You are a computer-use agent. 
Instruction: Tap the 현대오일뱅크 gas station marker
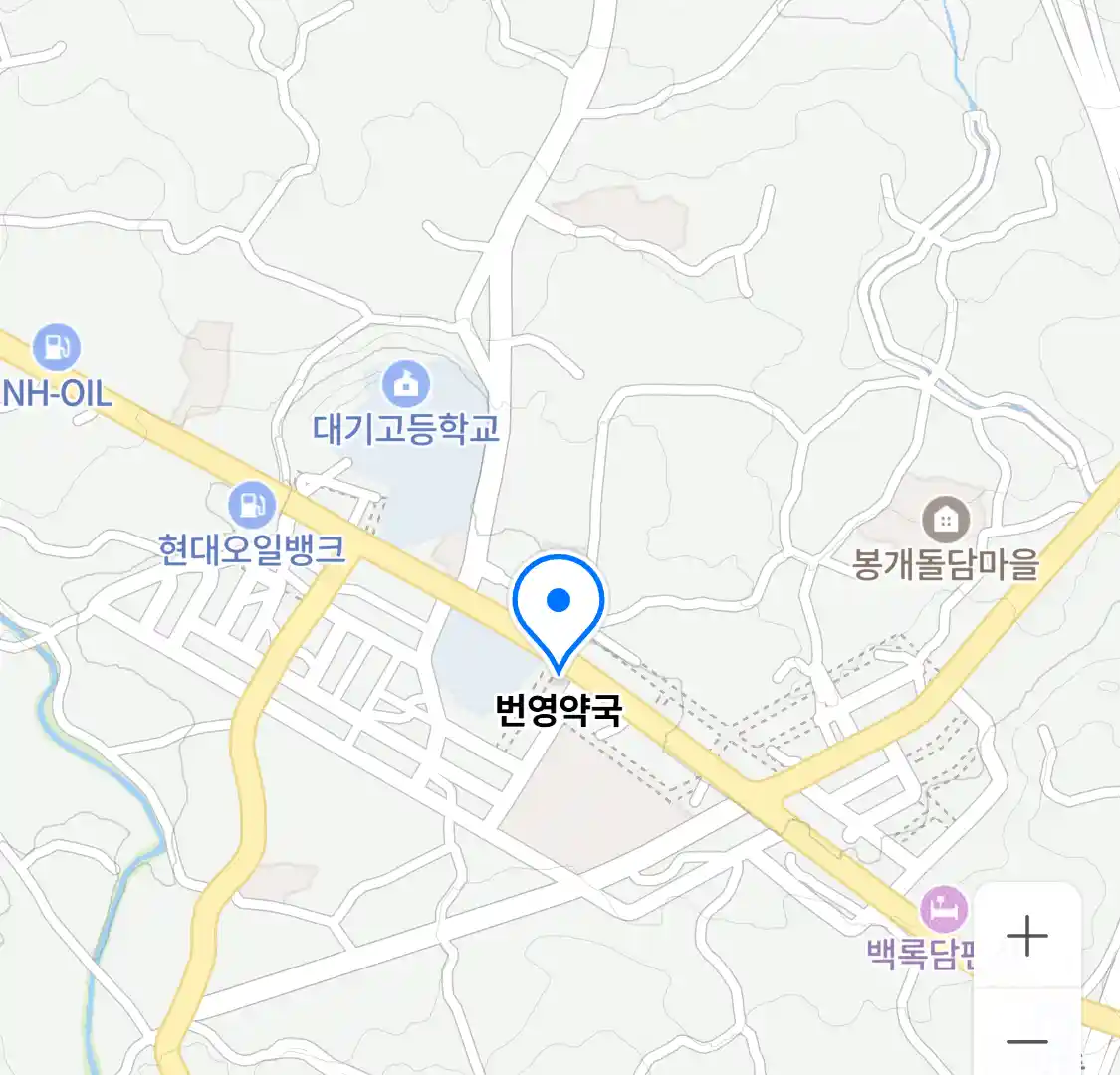tap(252, 505)
